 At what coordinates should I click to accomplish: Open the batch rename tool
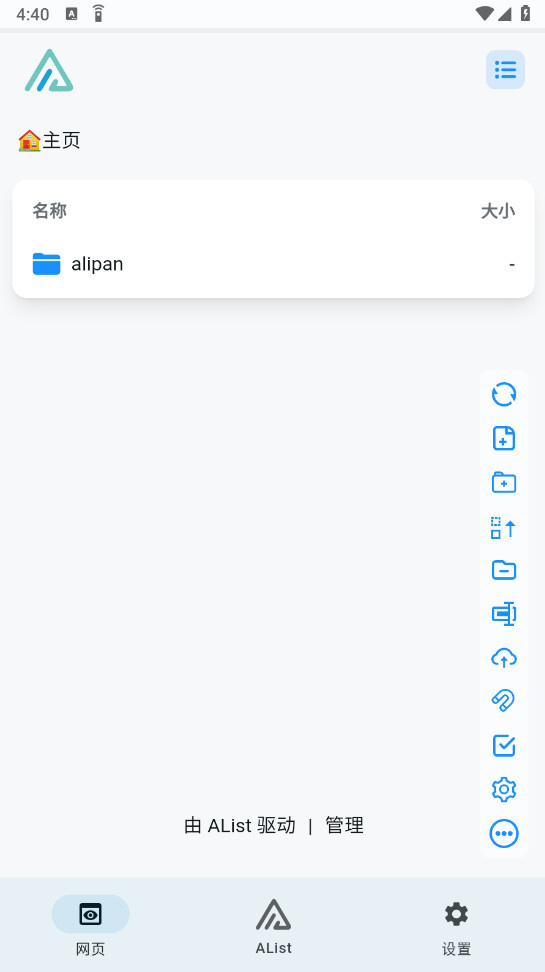[x=503, y=614]
